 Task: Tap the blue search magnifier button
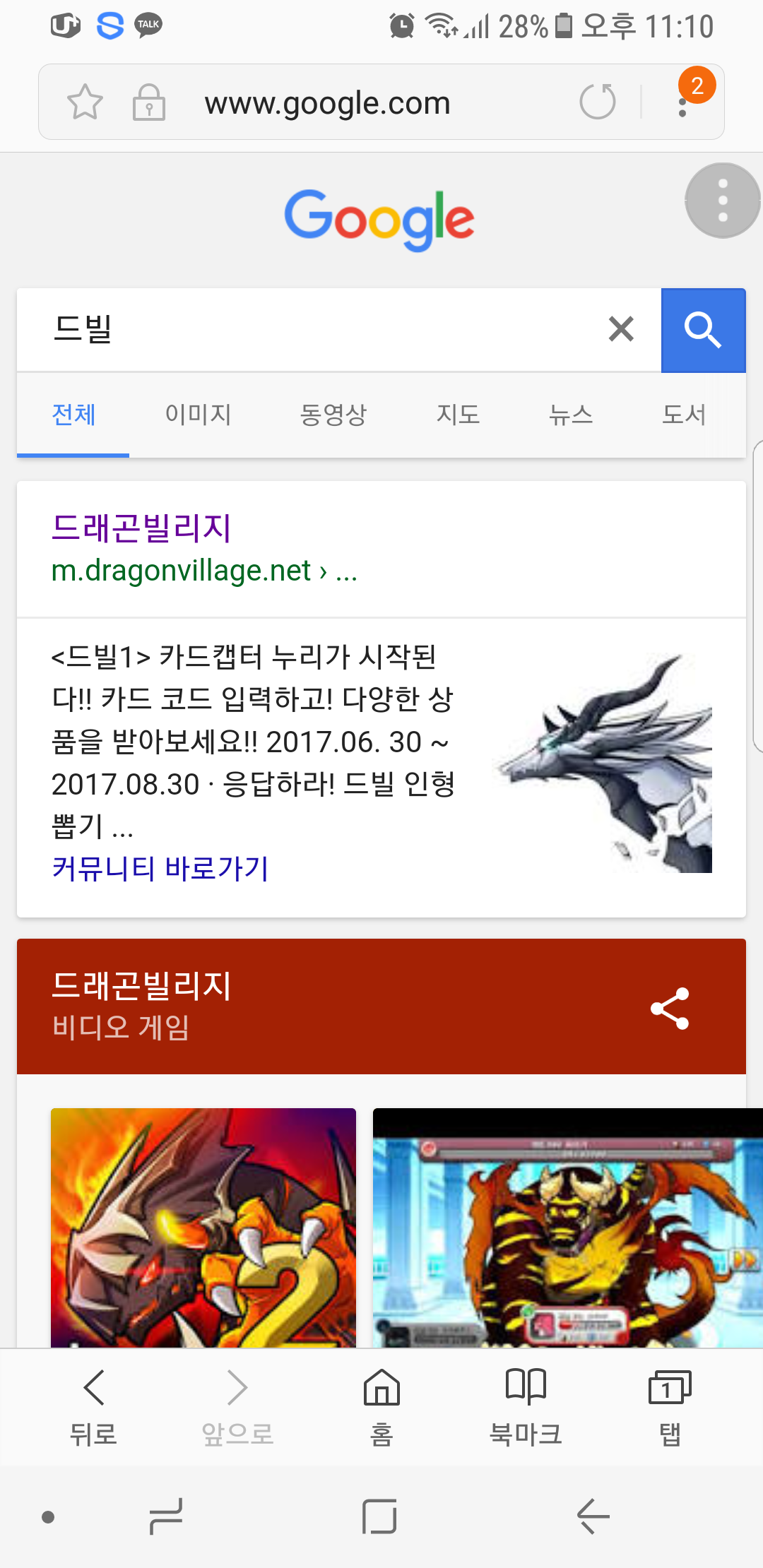703,330
